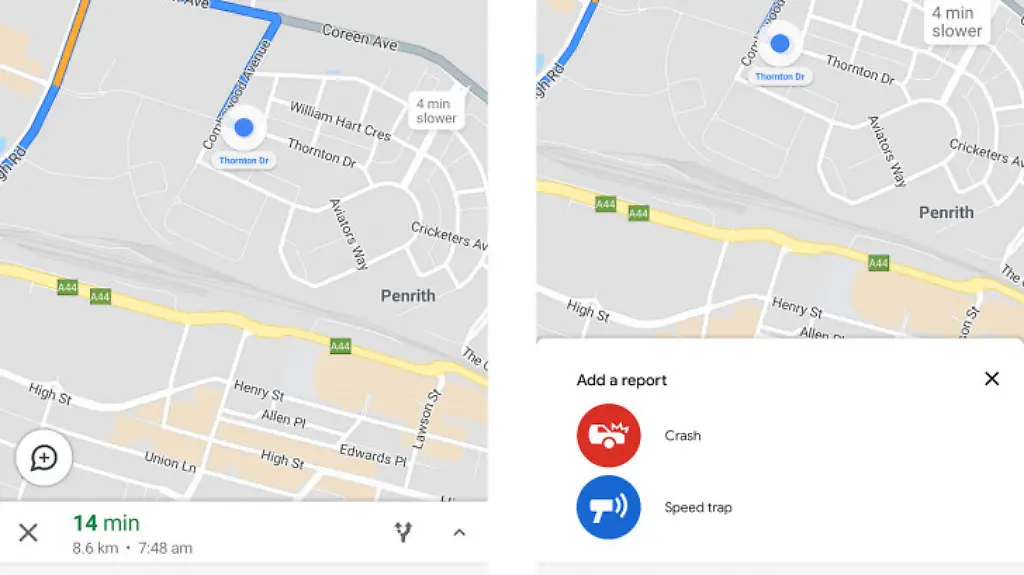
Task: Report a Speed trap
Action: (608, 508)
